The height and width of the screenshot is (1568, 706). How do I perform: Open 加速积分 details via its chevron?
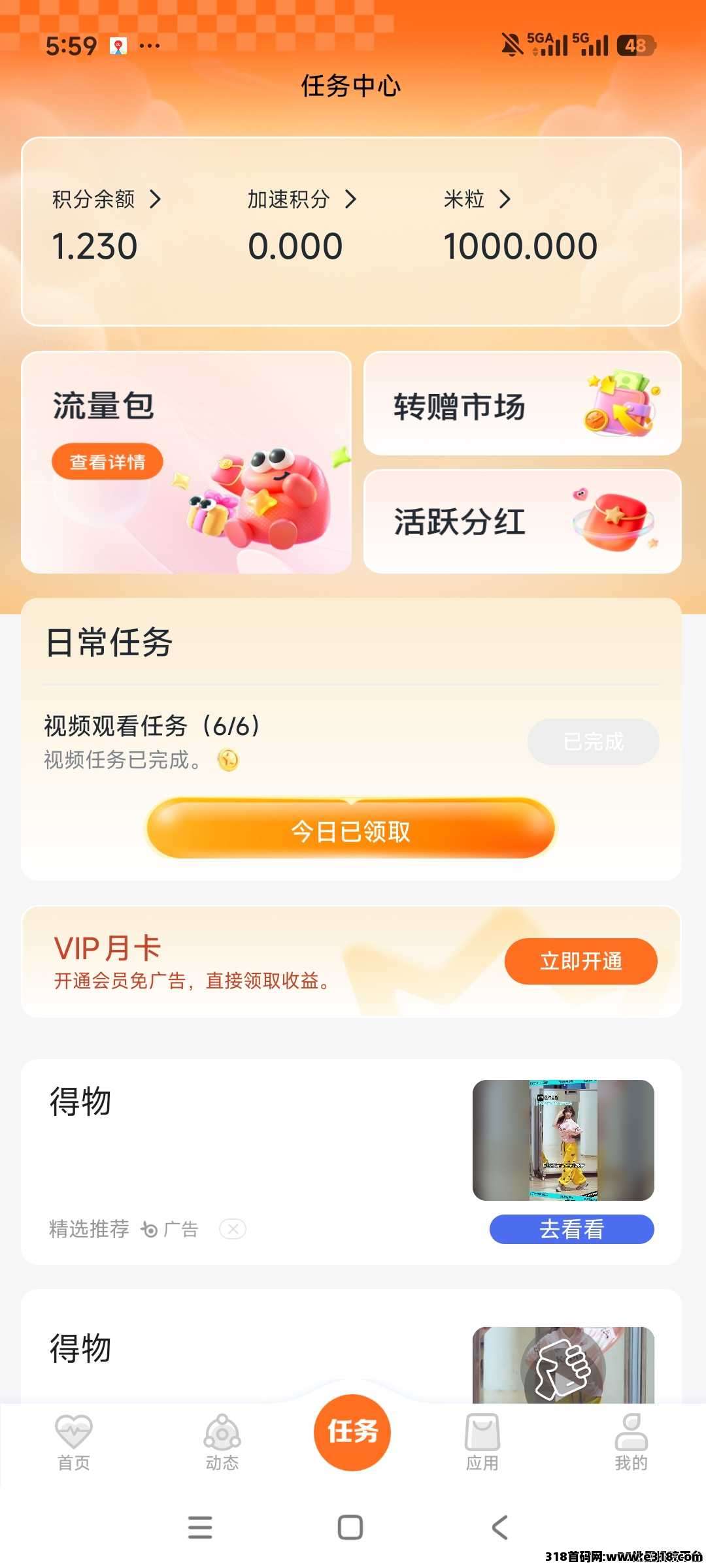click(351, 199)
